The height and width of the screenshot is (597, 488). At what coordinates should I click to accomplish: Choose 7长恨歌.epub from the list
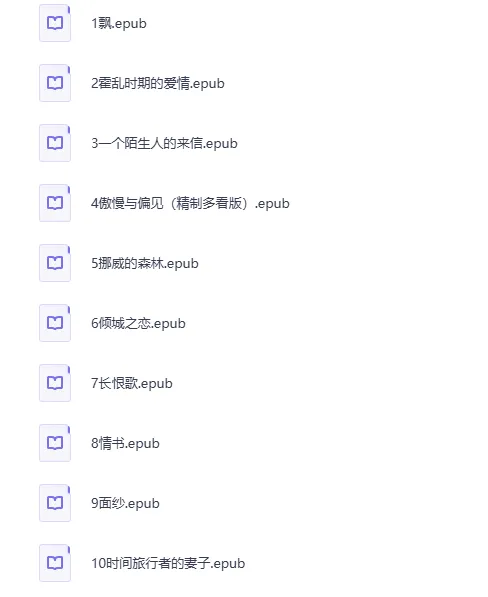[132, 383]
